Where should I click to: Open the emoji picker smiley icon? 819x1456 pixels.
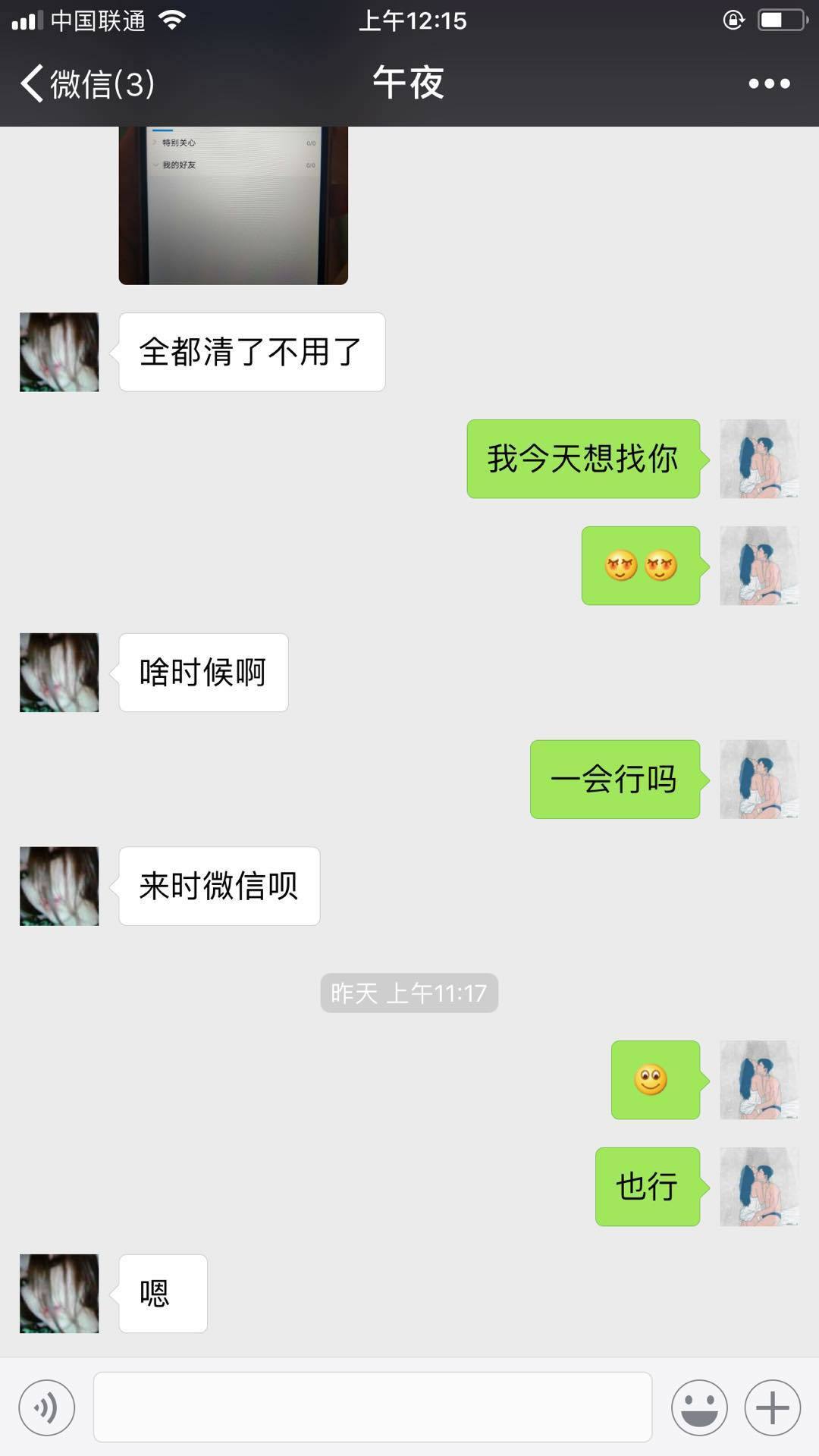point(699,1407)
